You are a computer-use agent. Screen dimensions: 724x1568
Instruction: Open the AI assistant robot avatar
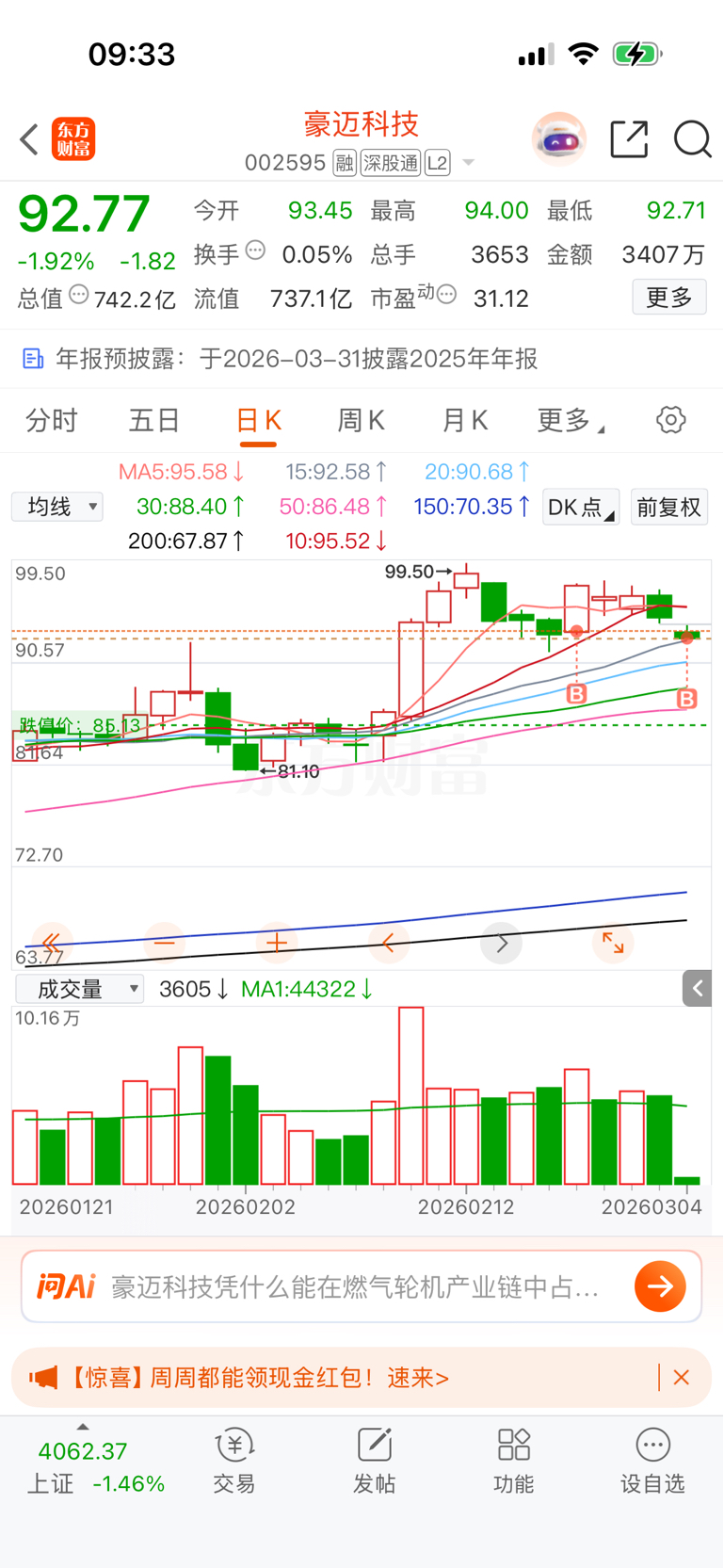click(559, 139)
